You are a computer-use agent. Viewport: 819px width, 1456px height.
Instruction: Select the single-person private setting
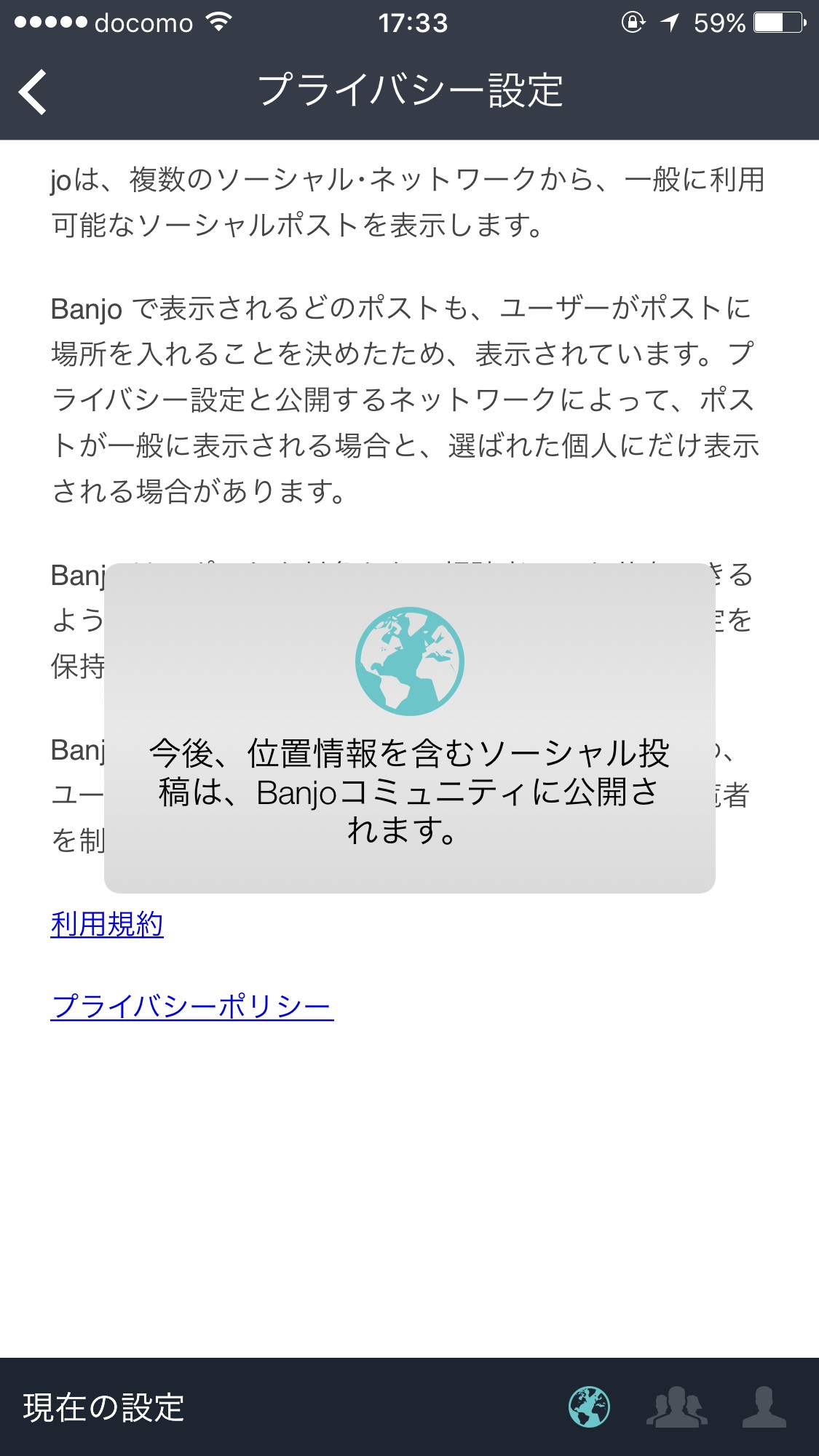pos(764,1407)
